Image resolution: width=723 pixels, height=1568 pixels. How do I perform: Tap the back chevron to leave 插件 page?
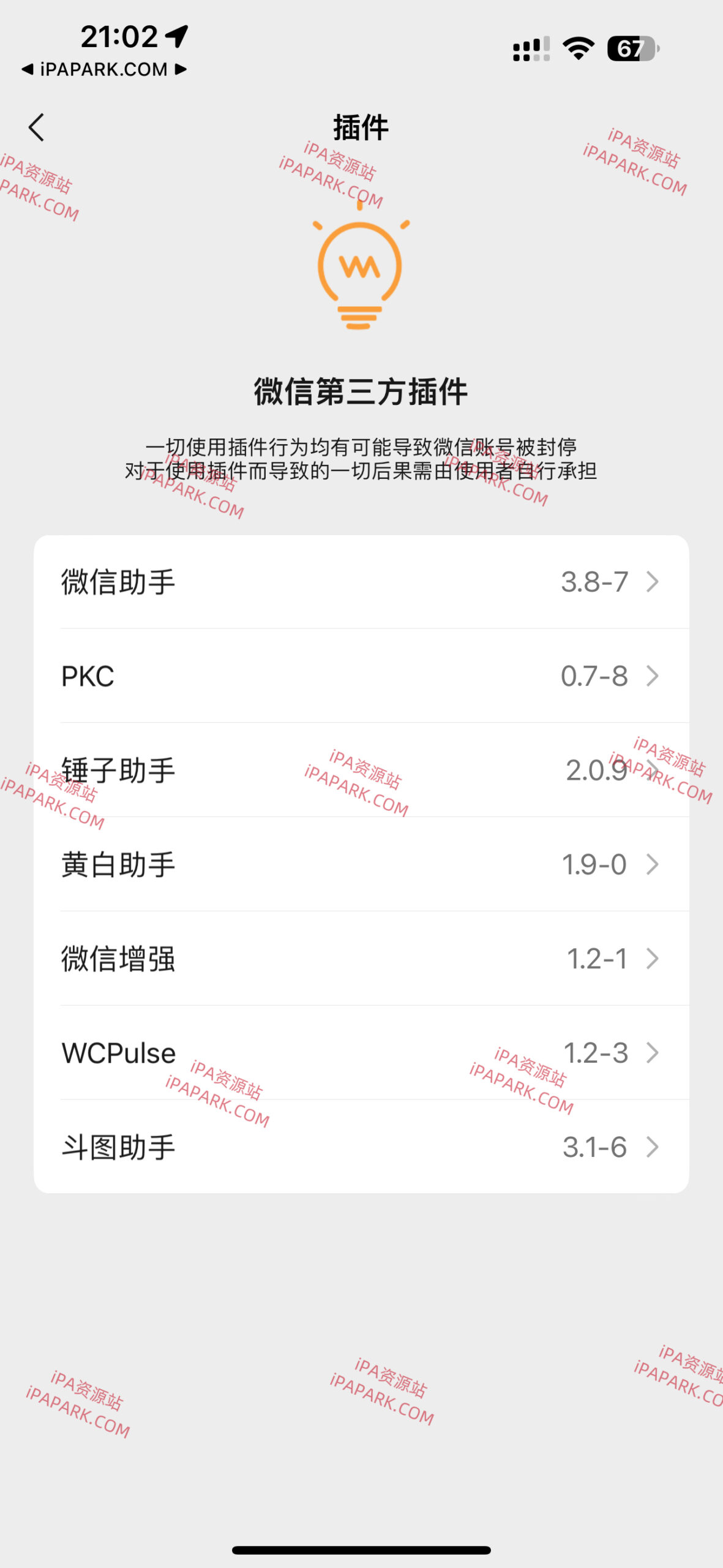[37, 127]
